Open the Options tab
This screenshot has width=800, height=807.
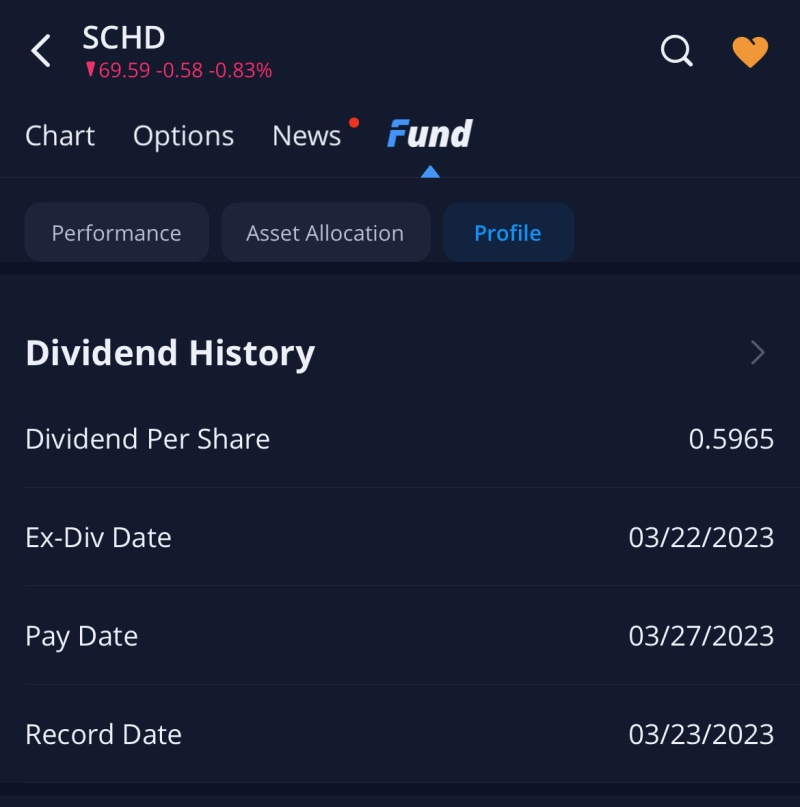point(183,136)
